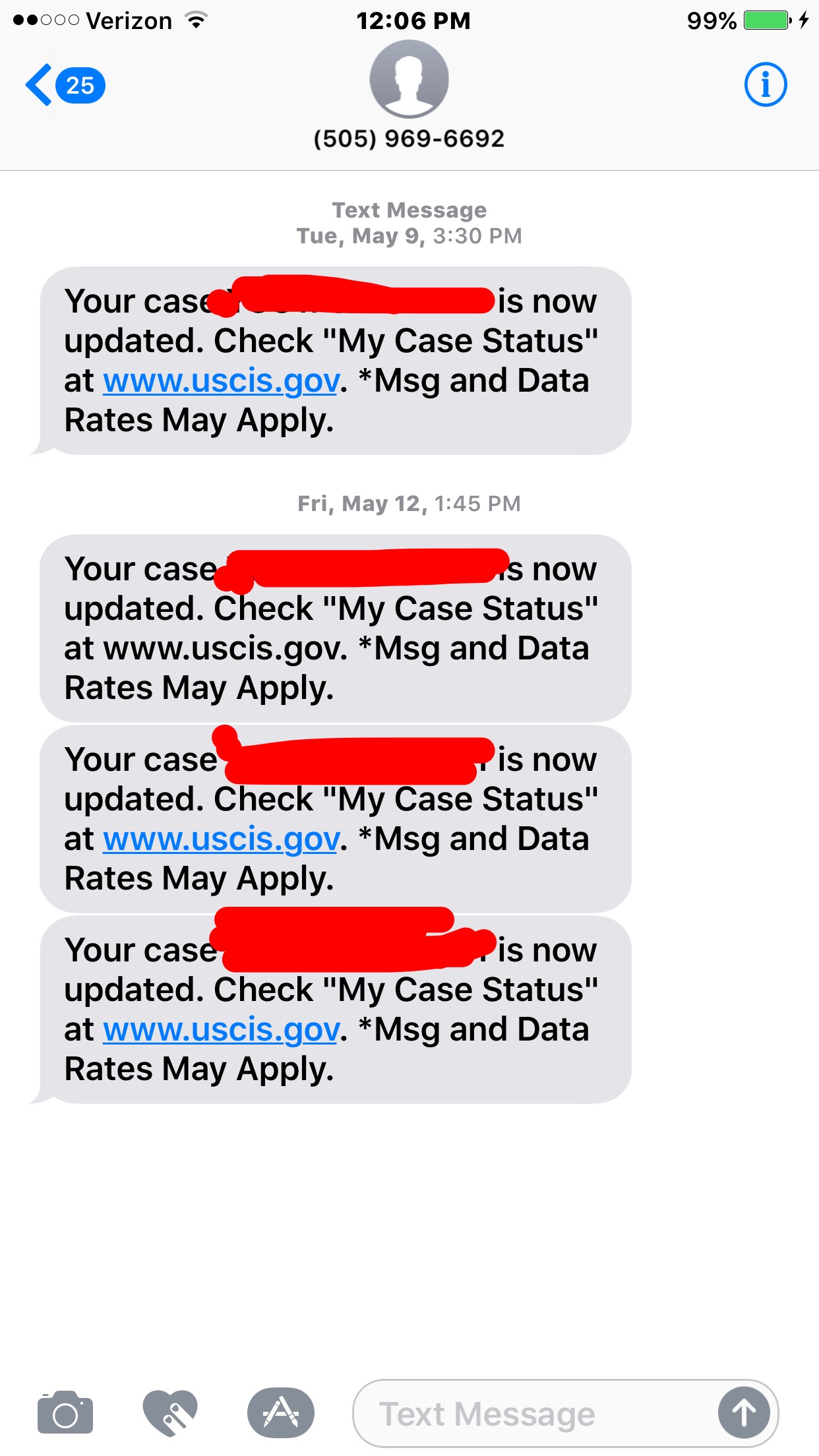The height and width of the screenshot is (1456, 819).
Task: Tap the contact avatar for (505) 969-6692
Action: (x=409, y=79)
